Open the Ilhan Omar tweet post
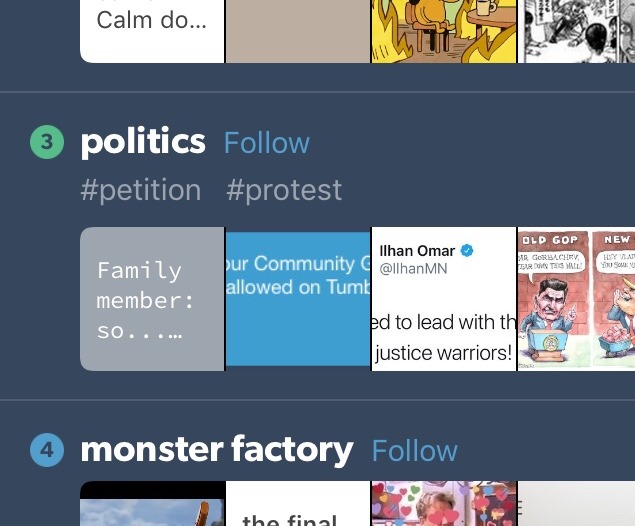This screenshot has height=526, width=635. click(444, 299)
